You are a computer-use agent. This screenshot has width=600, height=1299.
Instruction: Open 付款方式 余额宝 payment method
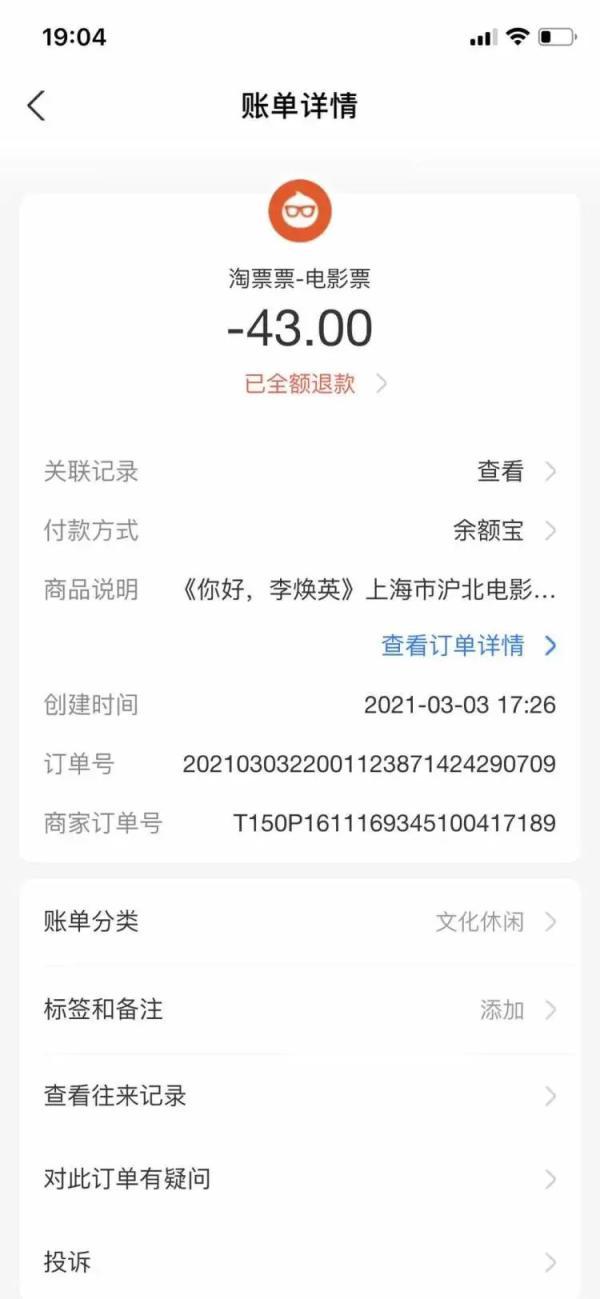point(503,530)
